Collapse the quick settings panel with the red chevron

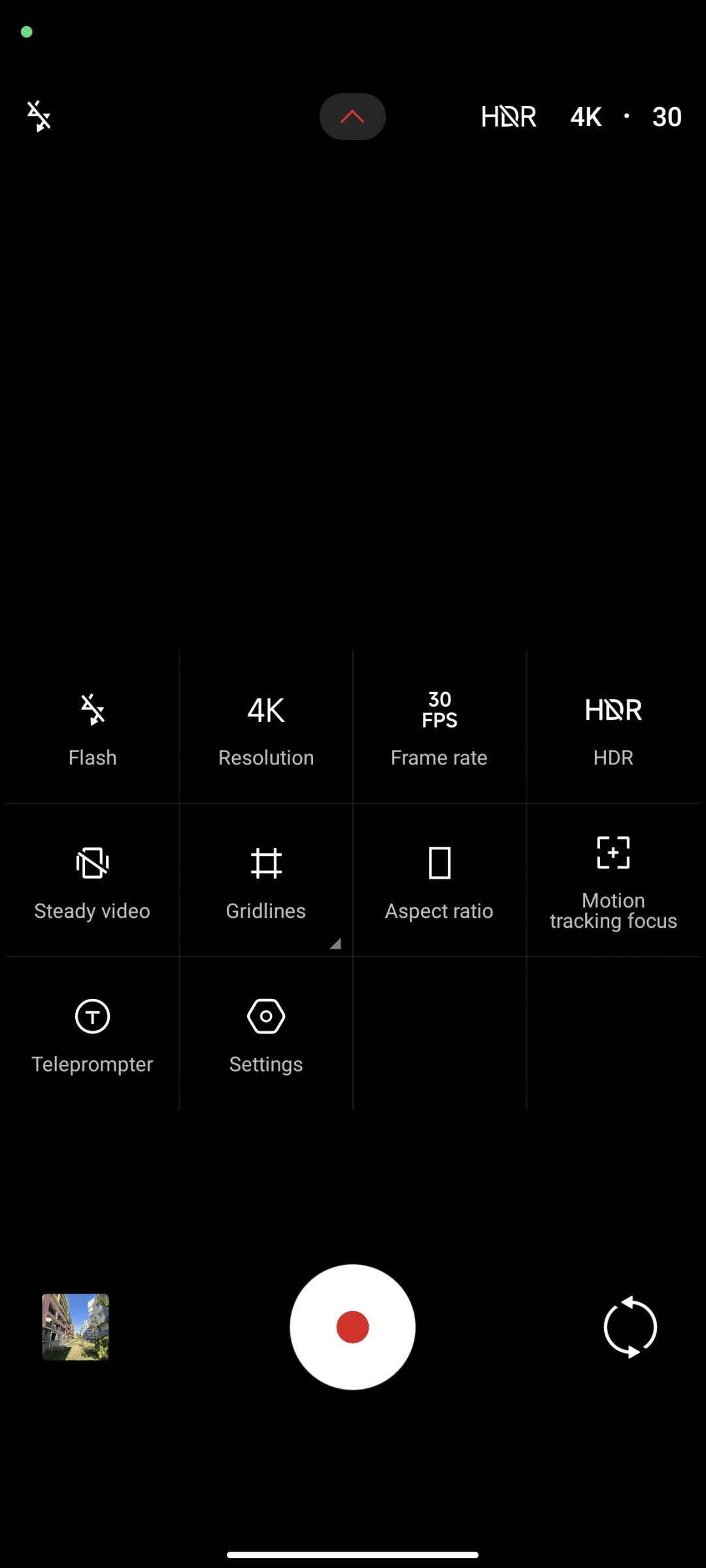352,116
